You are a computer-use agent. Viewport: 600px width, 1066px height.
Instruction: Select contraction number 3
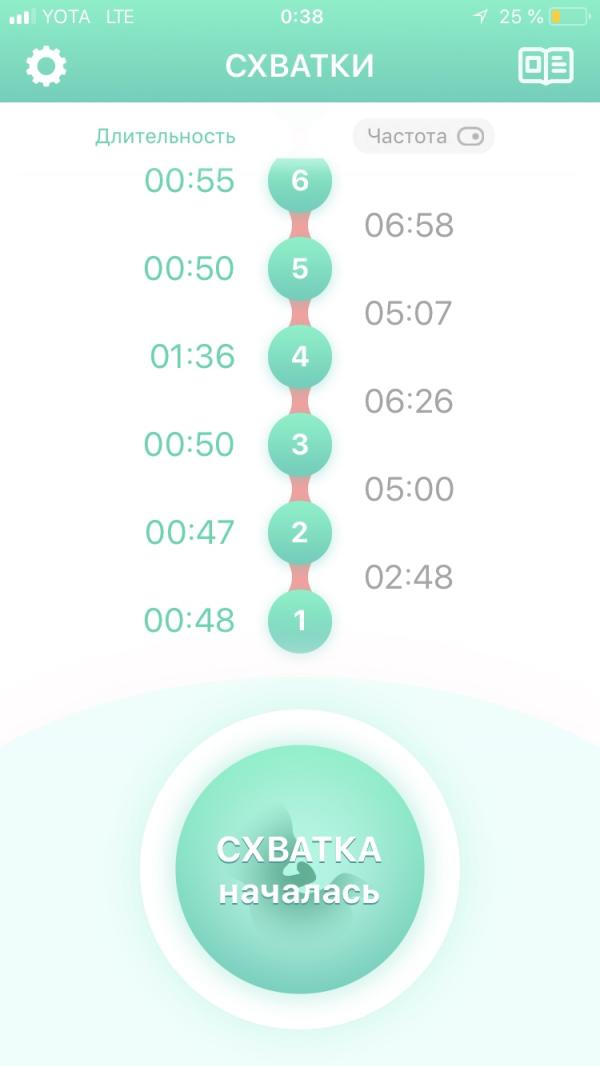[300, 445]
